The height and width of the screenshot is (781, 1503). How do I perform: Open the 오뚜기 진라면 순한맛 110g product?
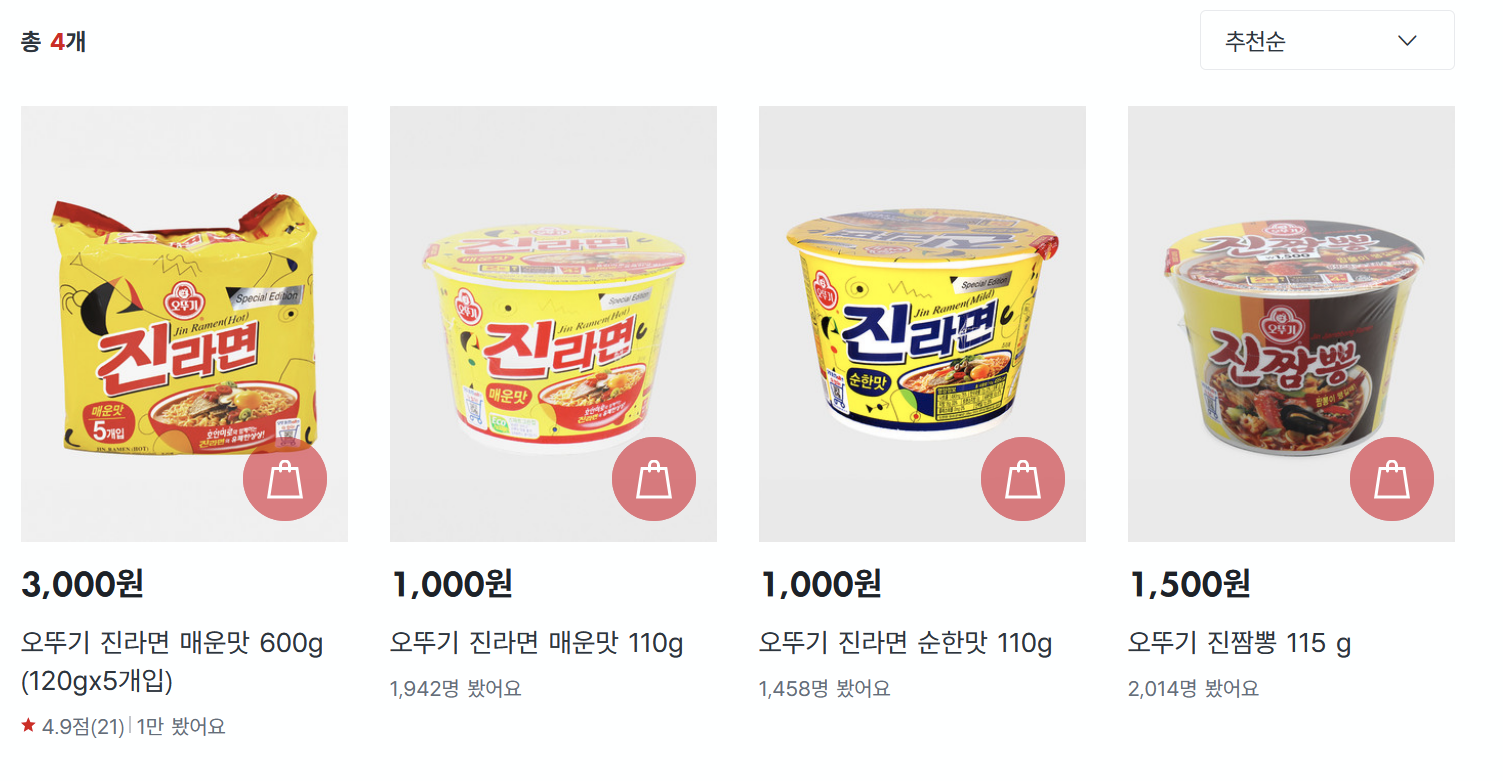tap(905, 642)
